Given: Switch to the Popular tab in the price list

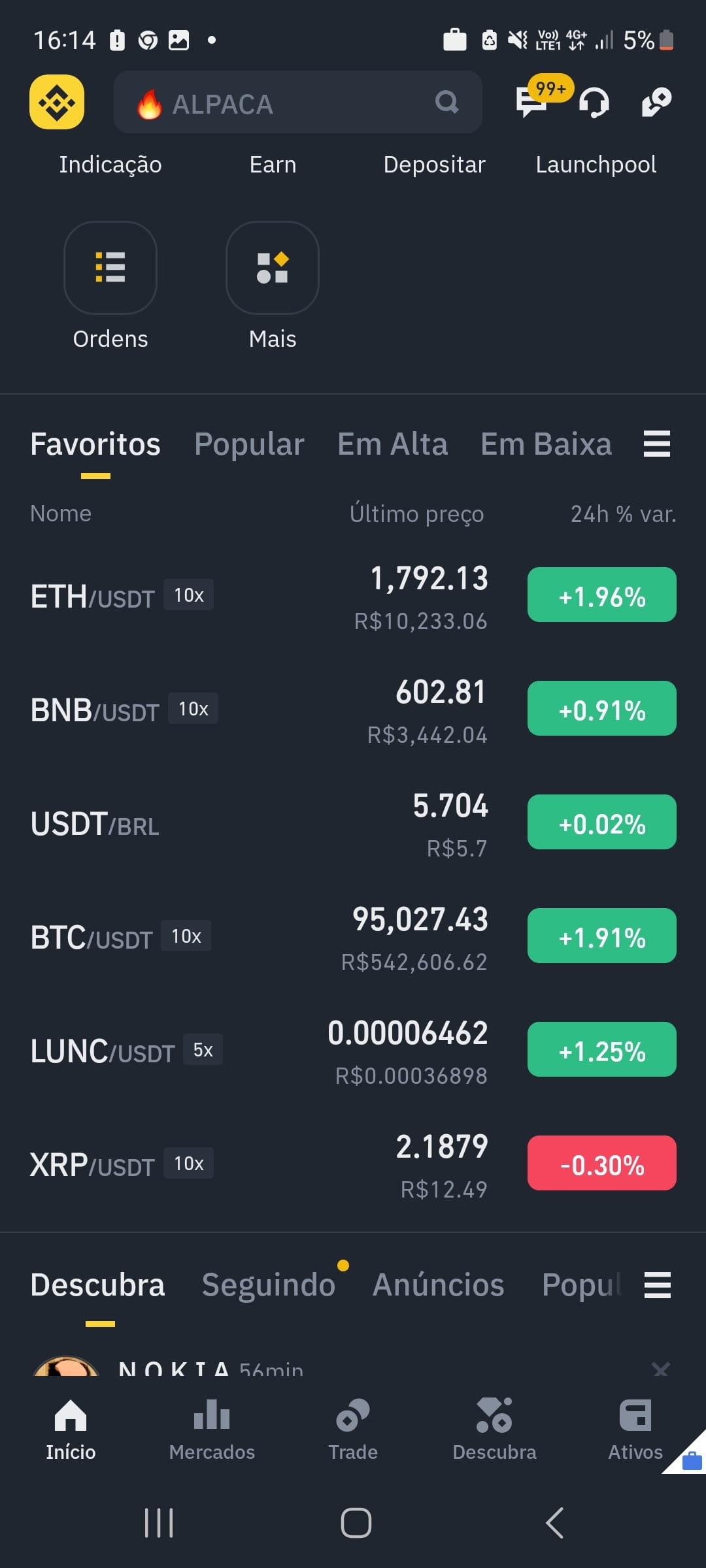Looking at the screenshot, I should pos(249,444).
